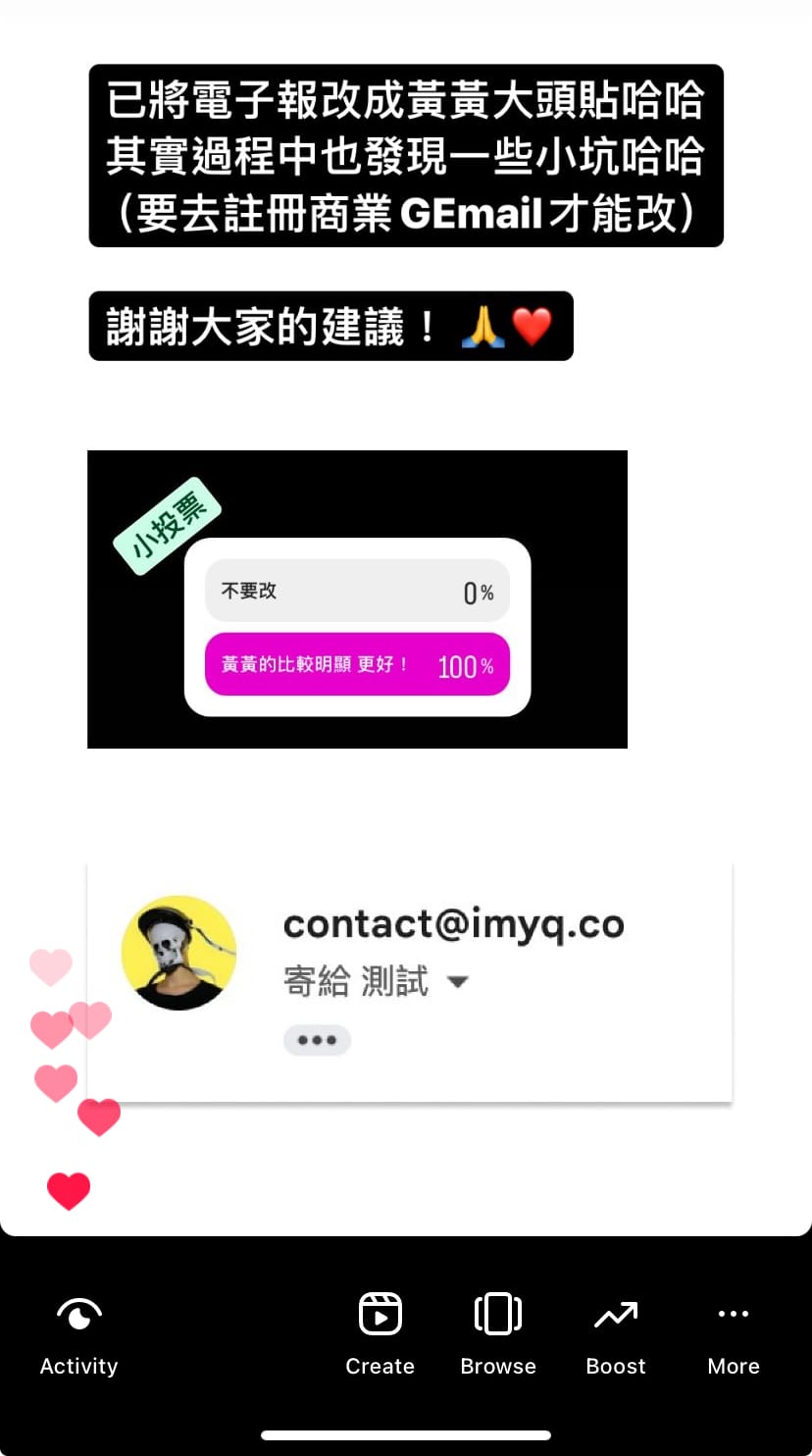Open the story Activity viewers
This screenshot has height=1456, width=812.
tap(78, 1334)
